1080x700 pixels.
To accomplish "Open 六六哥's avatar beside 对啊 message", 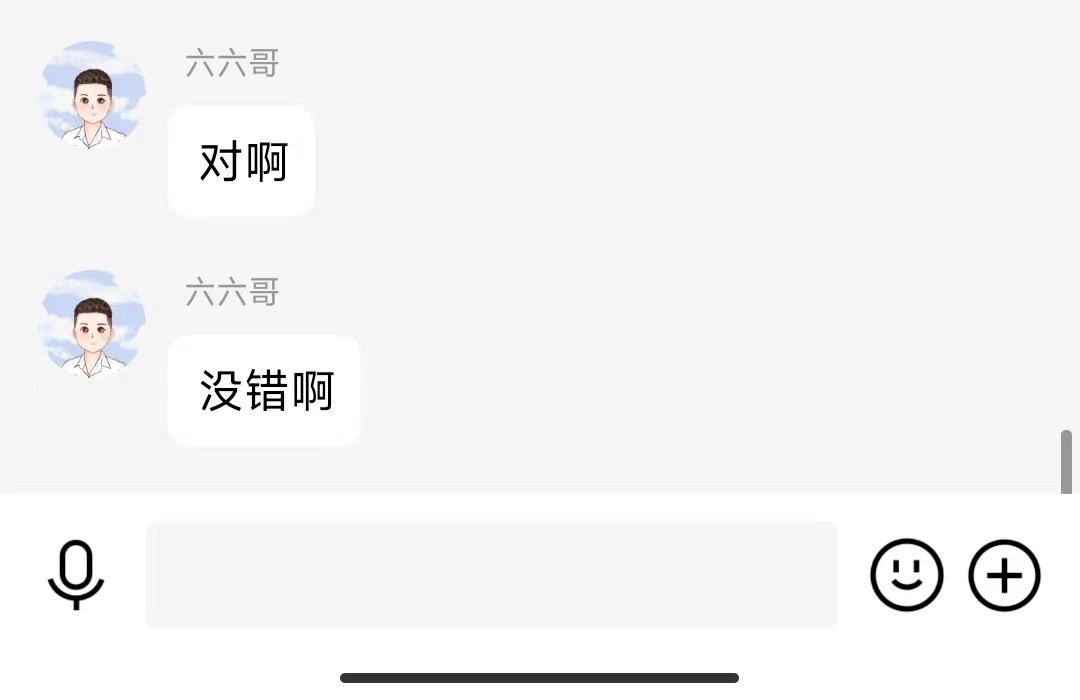I will coord(92,96).
